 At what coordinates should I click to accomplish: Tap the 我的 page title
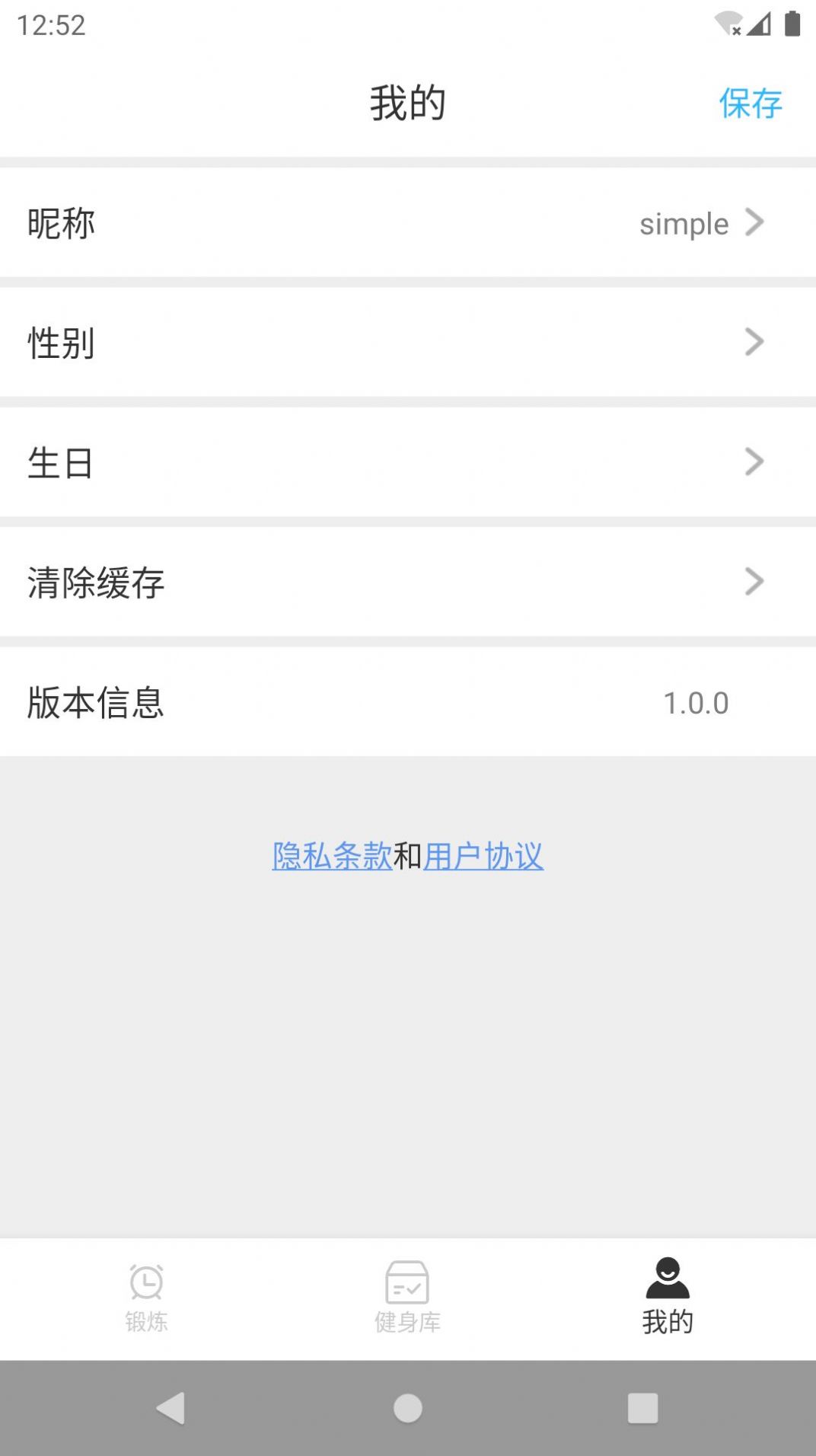408,101
